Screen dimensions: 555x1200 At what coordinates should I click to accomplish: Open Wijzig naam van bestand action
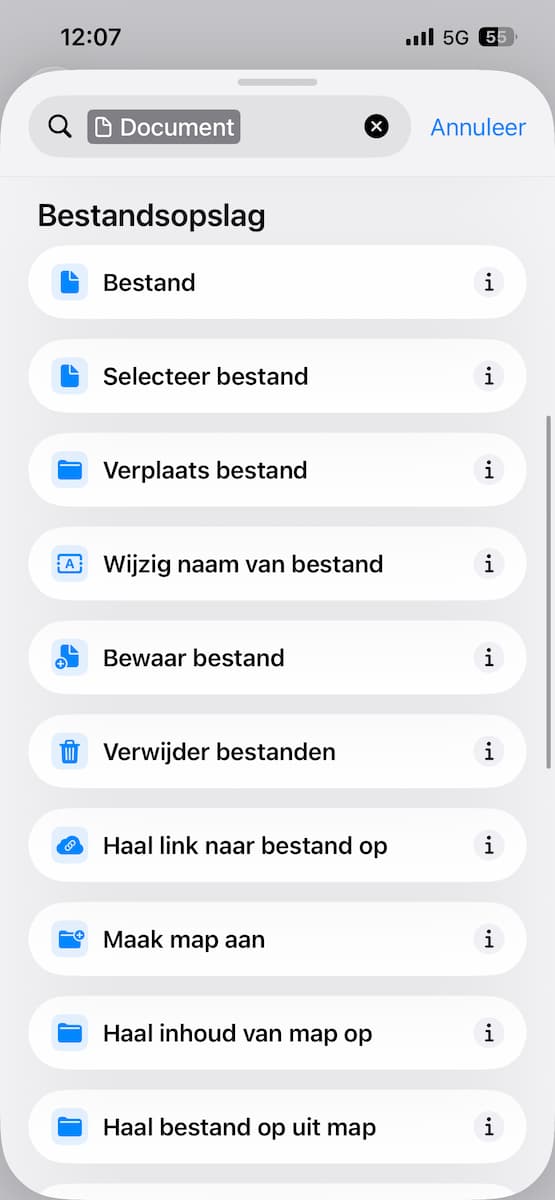(x=277, y=565)
